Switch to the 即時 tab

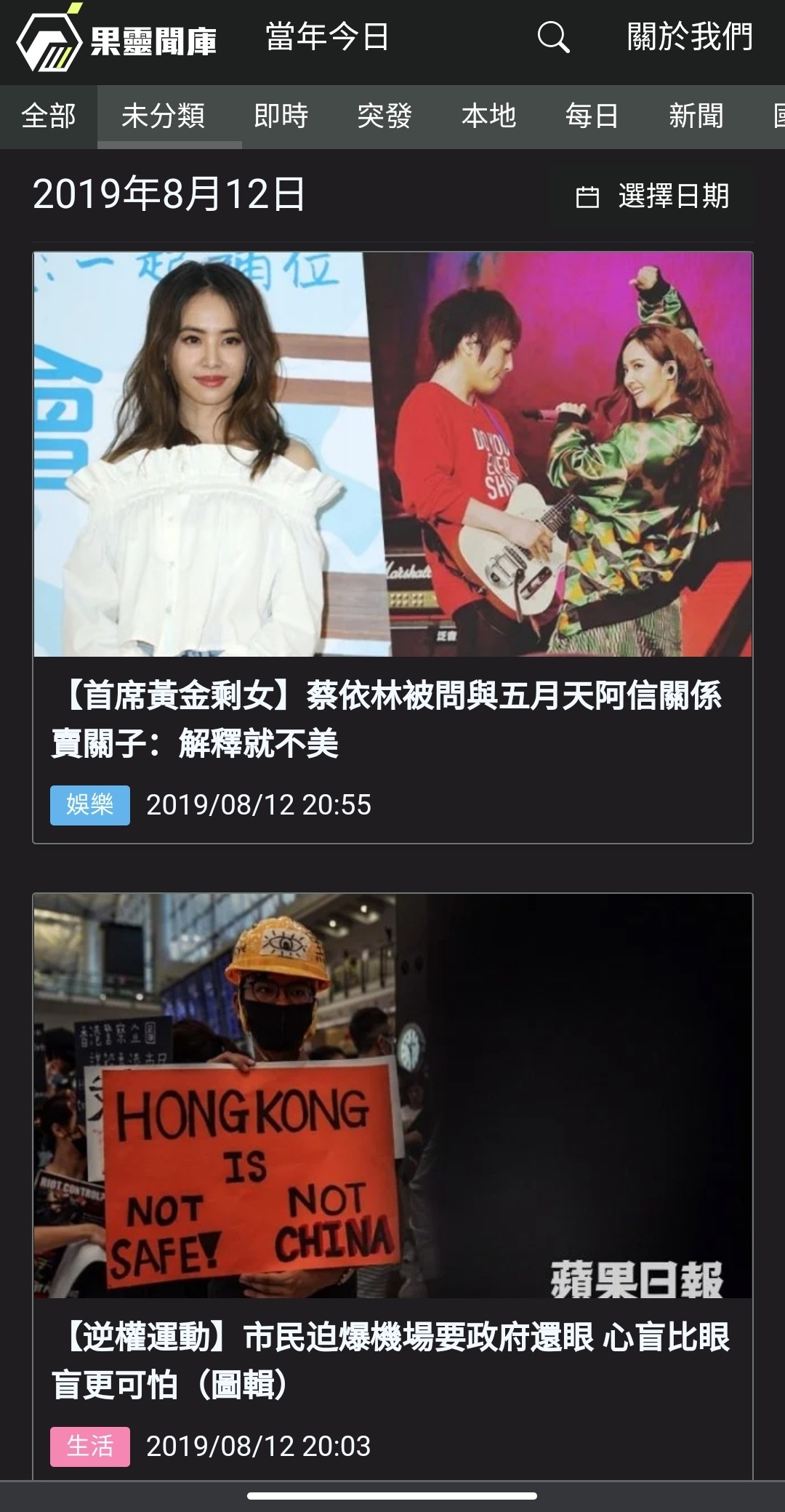pyautogui.click(x=281, y=116)
